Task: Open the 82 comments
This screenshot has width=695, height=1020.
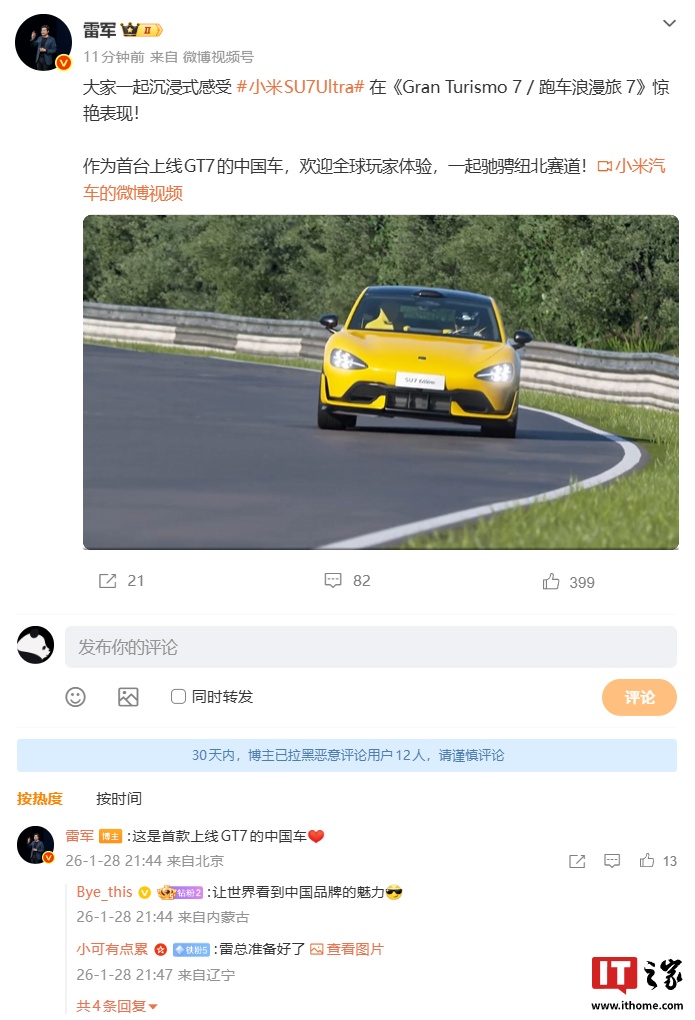Action: click(347, 581)
